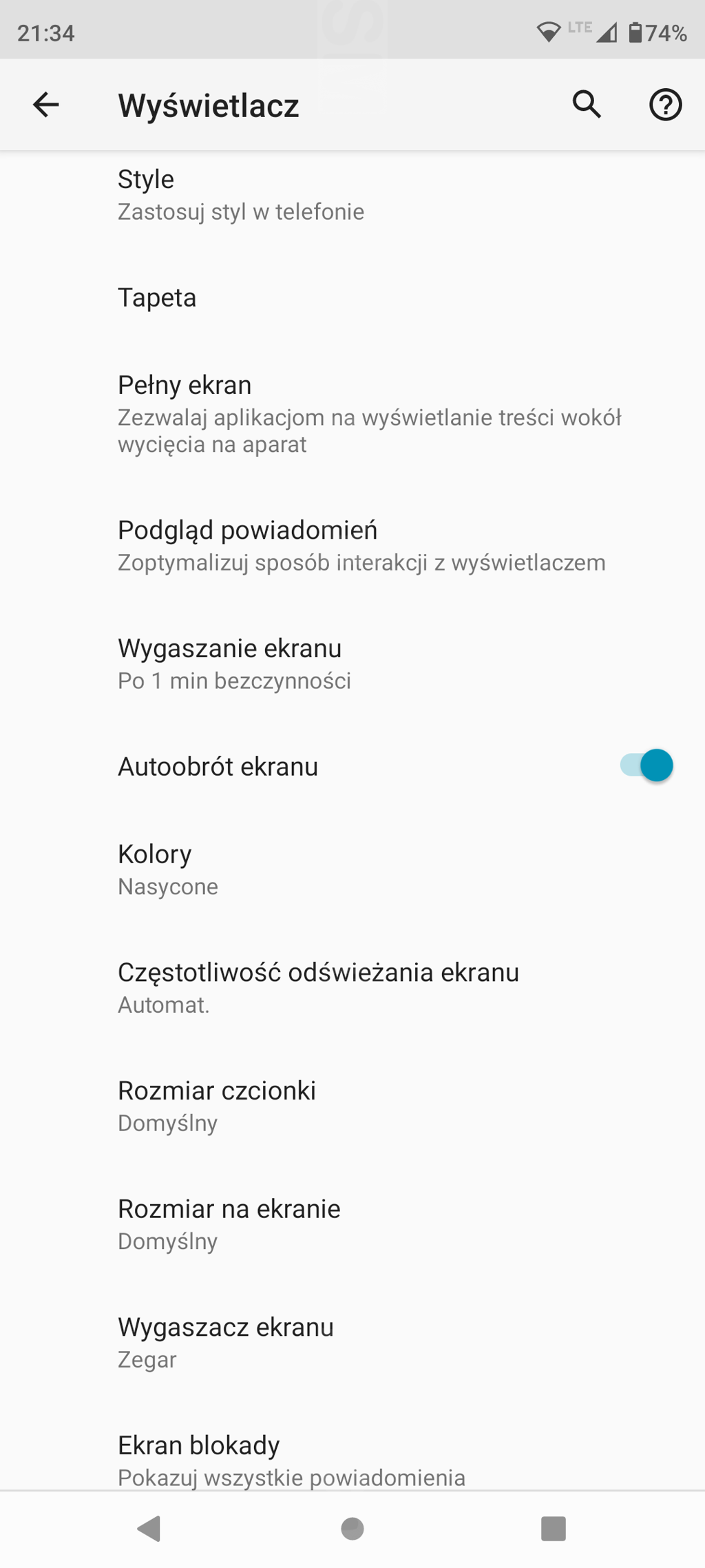The height and width of the screenshot is (1568, 705).
Task: Open recent apps with square button
Action: click(x=553, y=1528)
